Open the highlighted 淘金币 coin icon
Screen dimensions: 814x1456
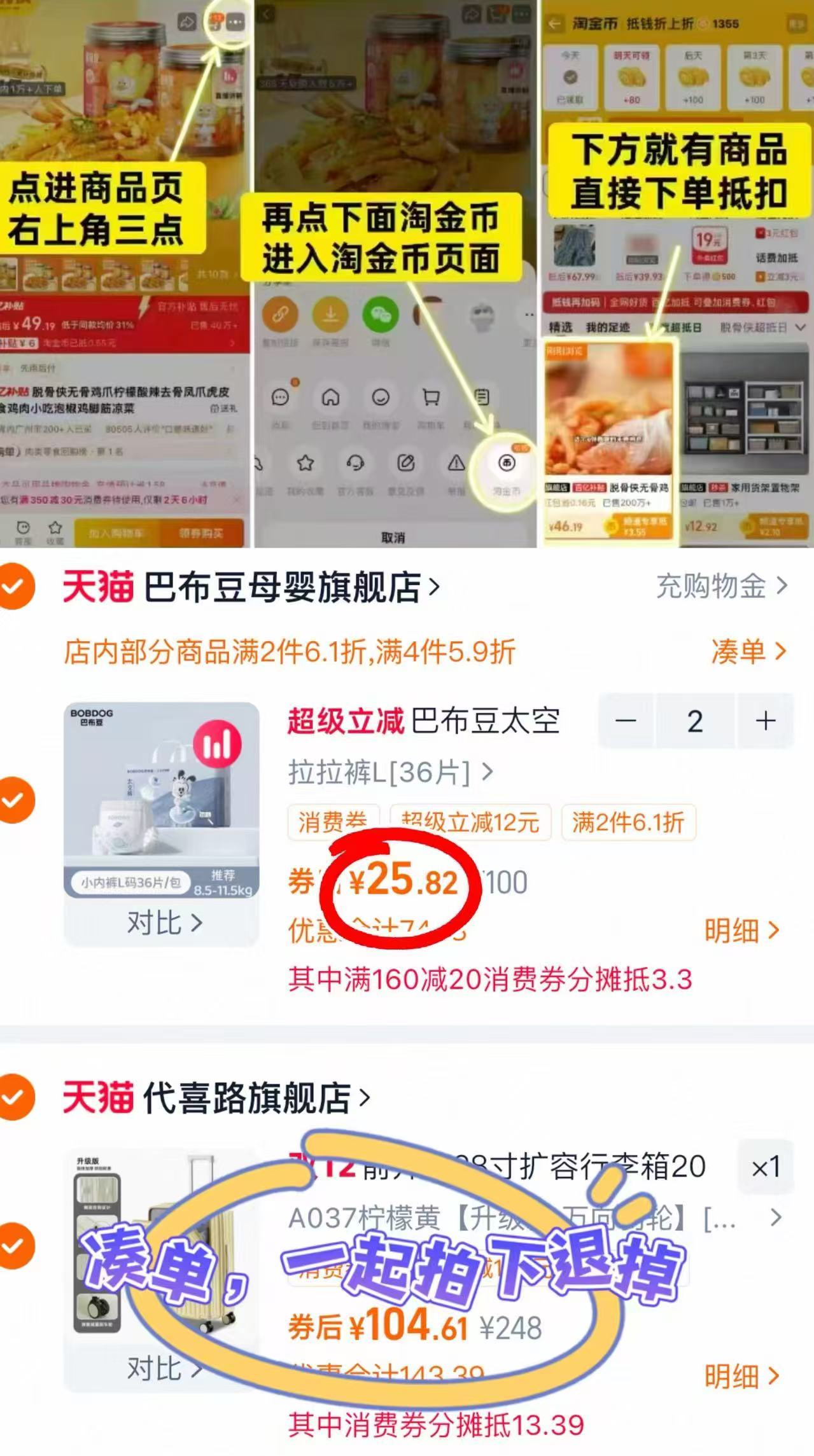[x=505, y=463]
